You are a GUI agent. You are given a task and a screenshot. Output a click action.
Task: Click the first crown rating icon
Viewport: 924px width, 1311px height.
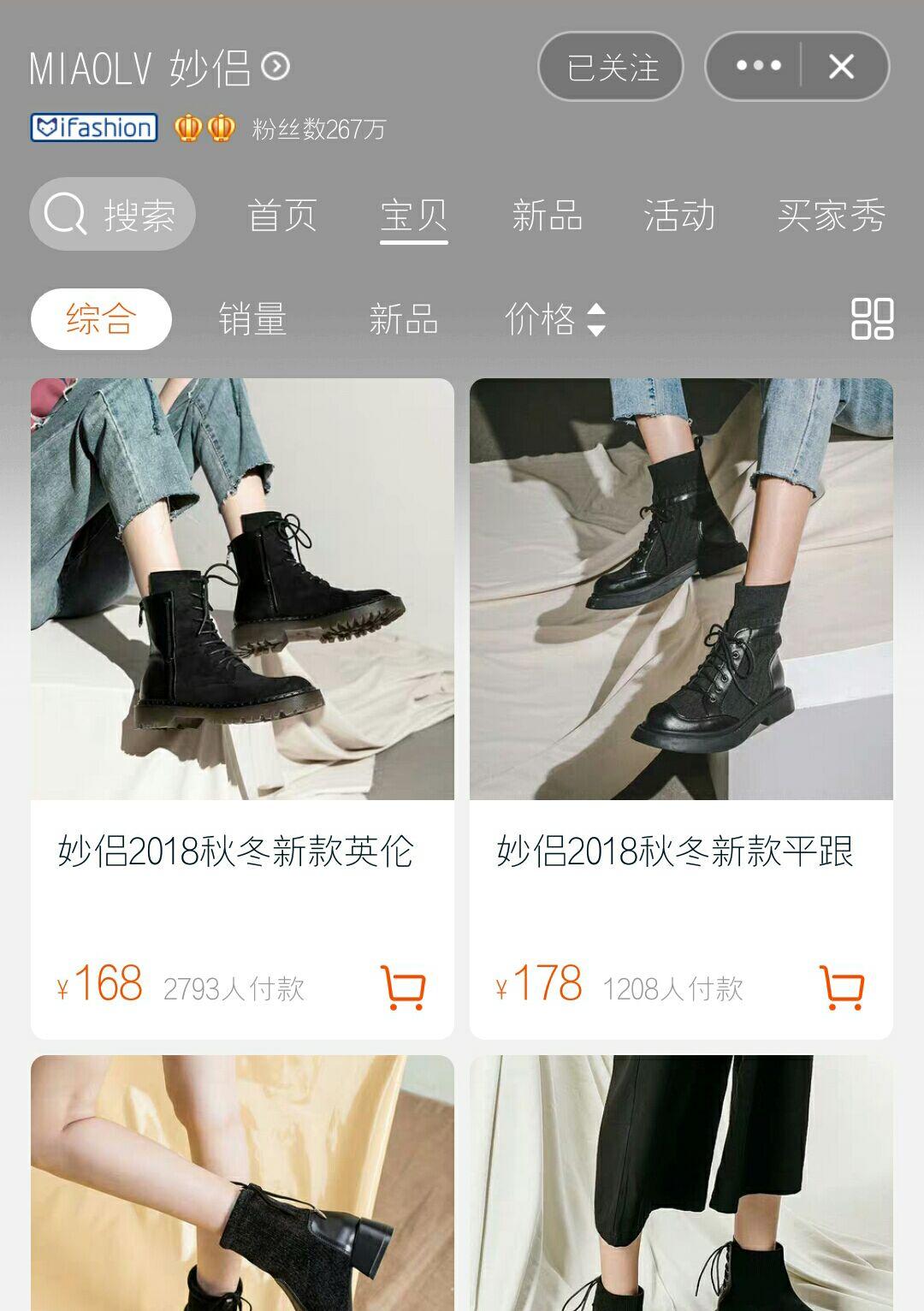coord(187,127)
